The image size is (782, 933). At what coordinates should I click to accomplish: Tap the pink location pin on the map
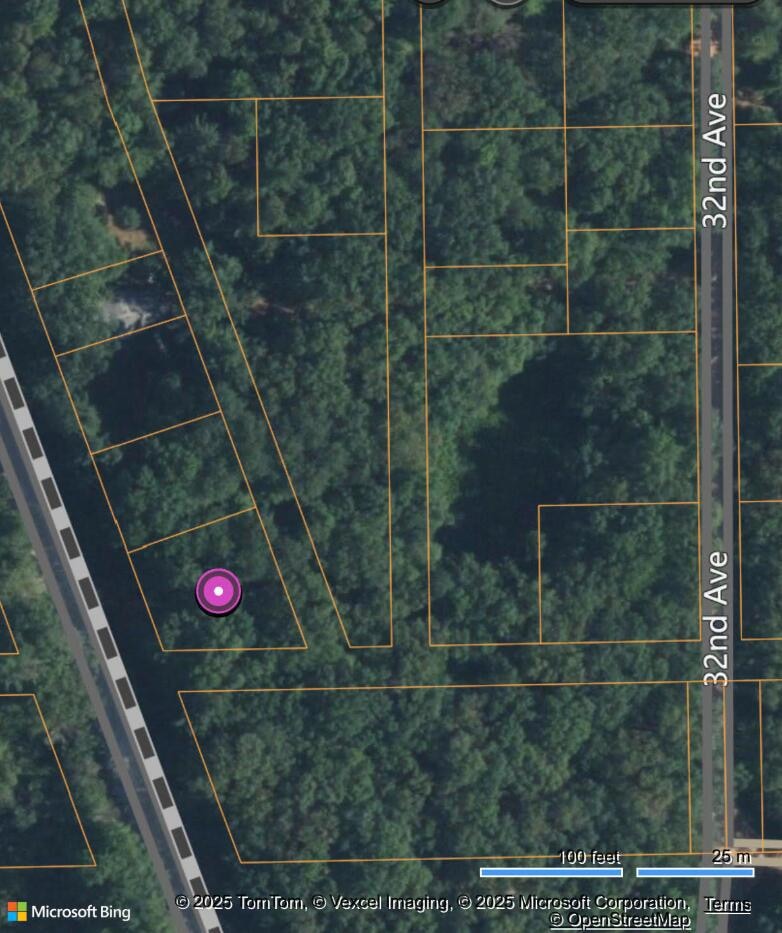[218, 591]
